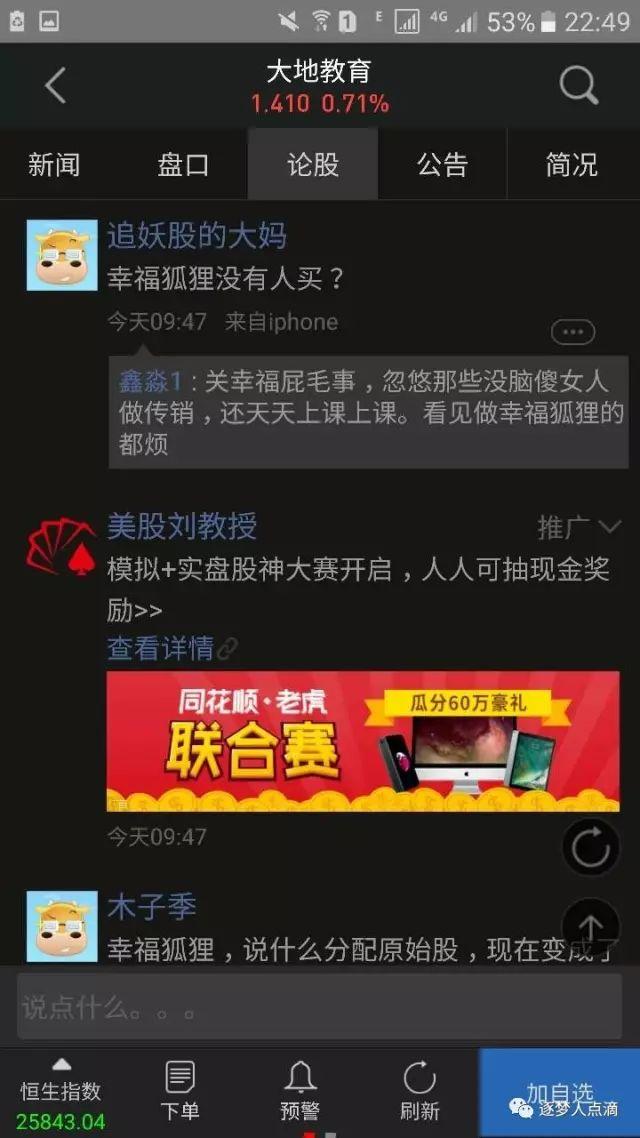Open the 预警 alert bell

(300, 1091)
